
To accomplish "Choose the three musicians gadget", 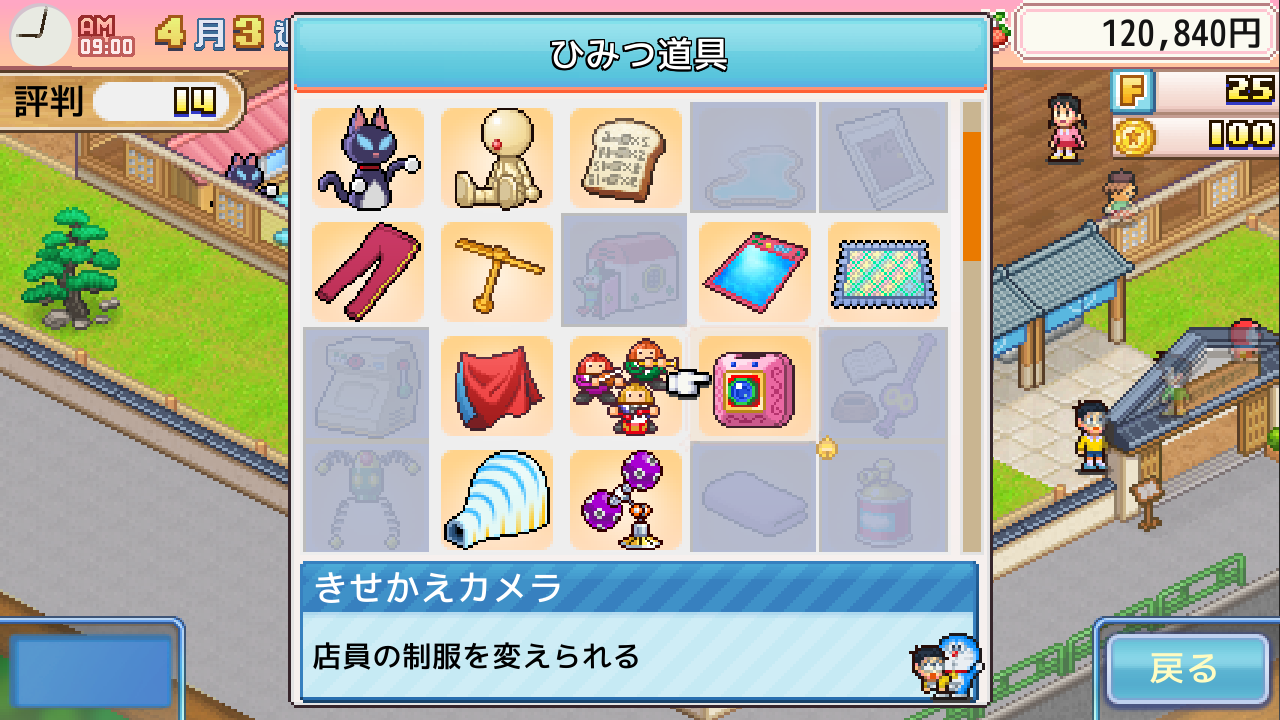I will [626, 385].
